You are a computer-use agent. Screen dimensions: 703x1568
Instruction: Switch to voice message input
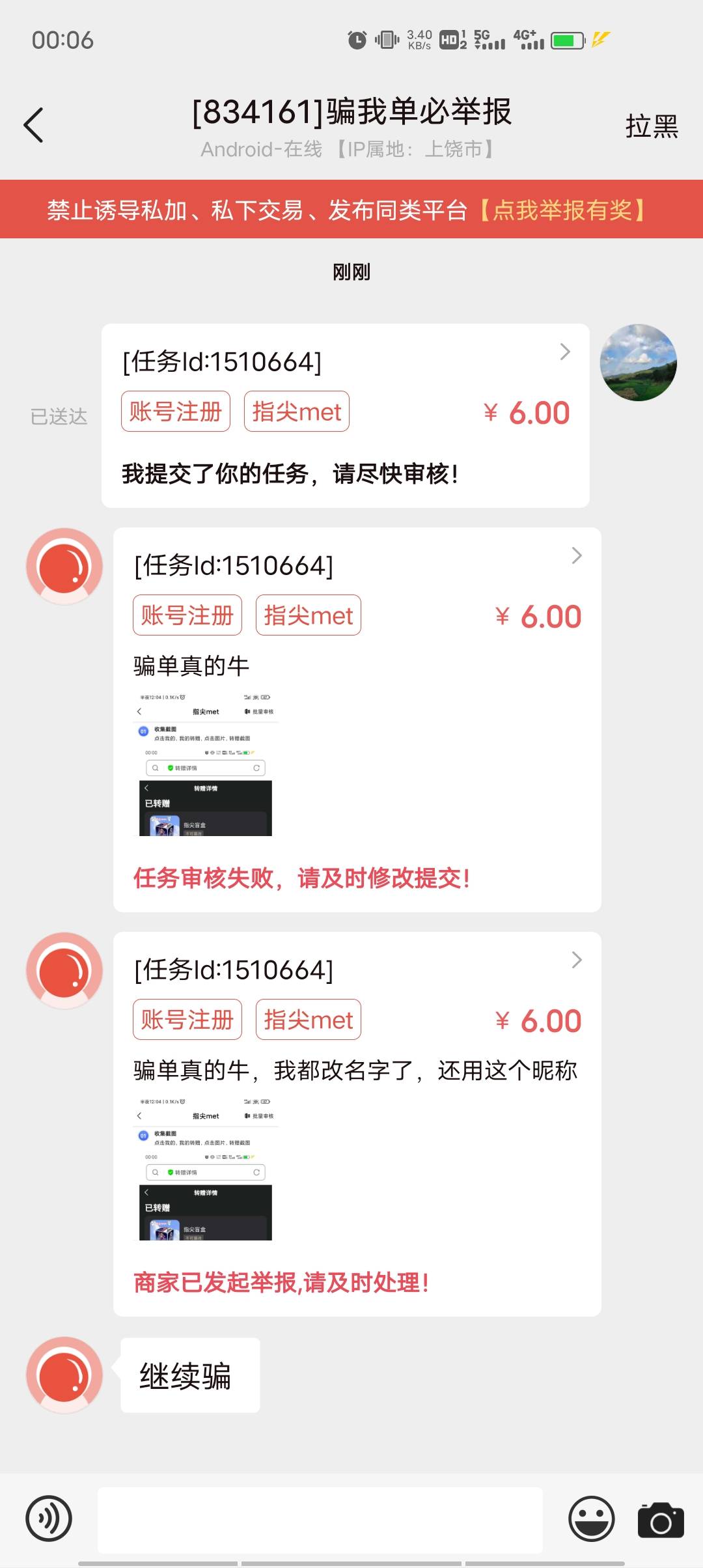49,1519
